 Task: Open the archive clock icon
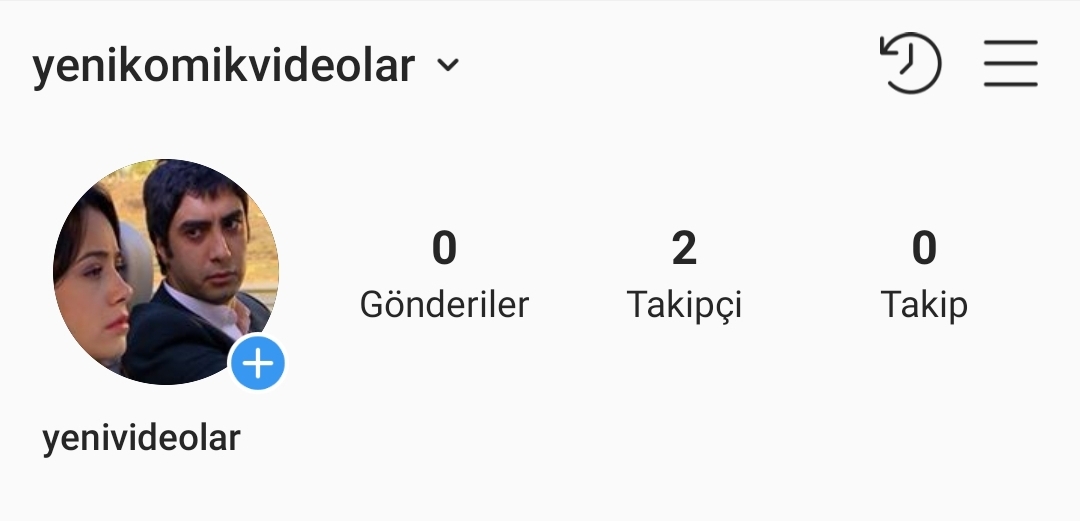coord(910,65)
